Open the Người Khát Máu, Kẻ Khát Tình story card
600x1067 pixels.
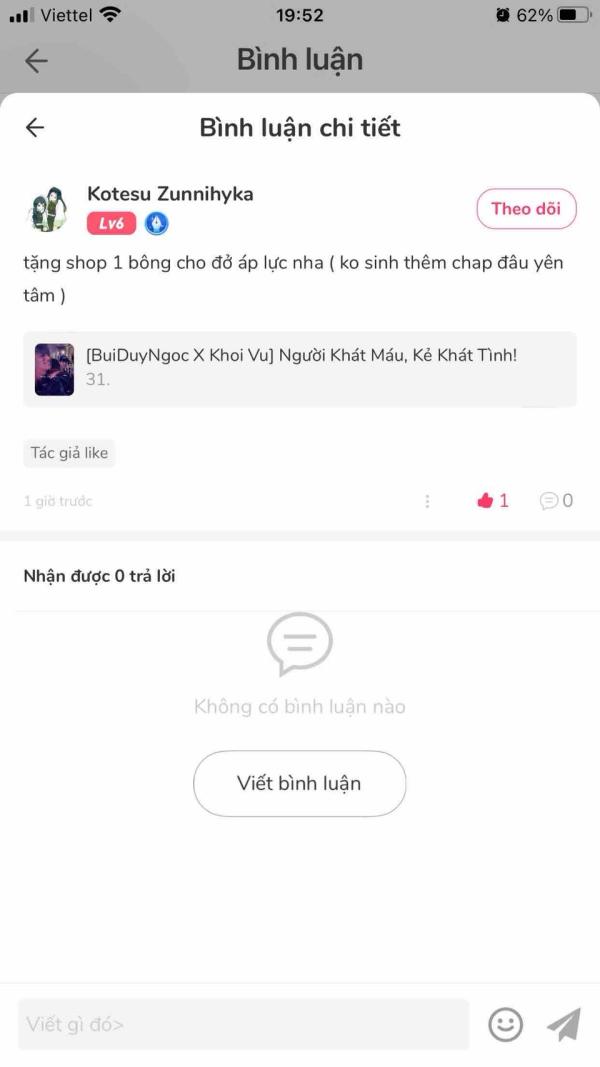point(299,368)
